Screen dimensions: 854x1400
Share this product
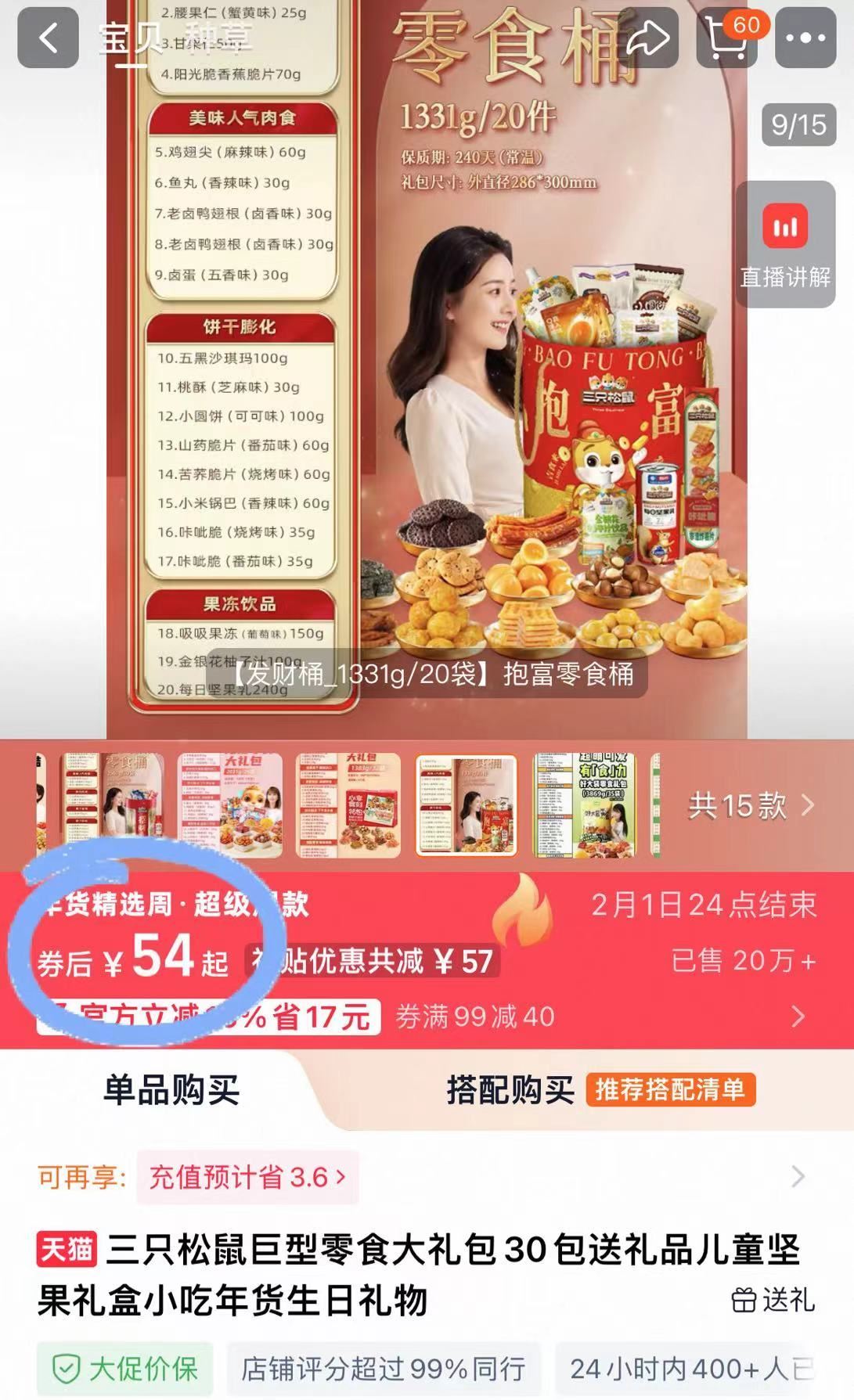(647, 38)
